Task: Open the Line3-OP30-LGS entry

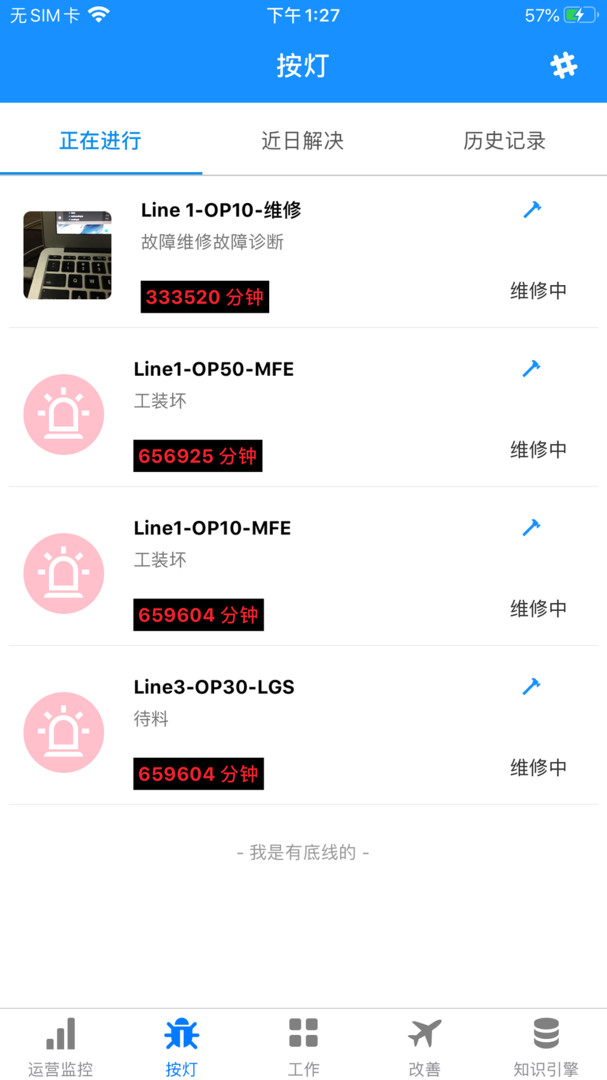Action: pyautogui.click(x=214, y=687)
